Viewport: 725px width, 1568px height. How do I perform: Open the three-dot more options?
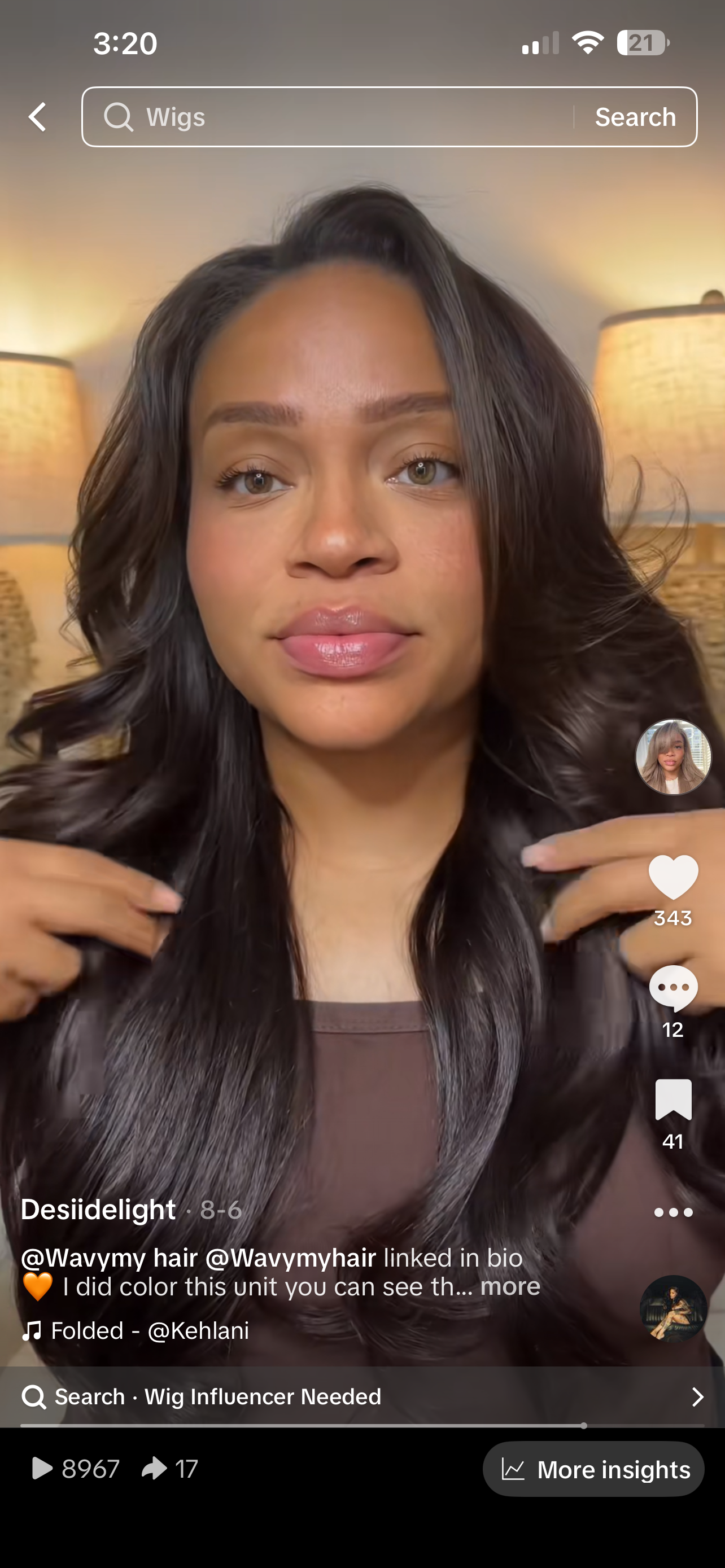(x=672, y=1212)
